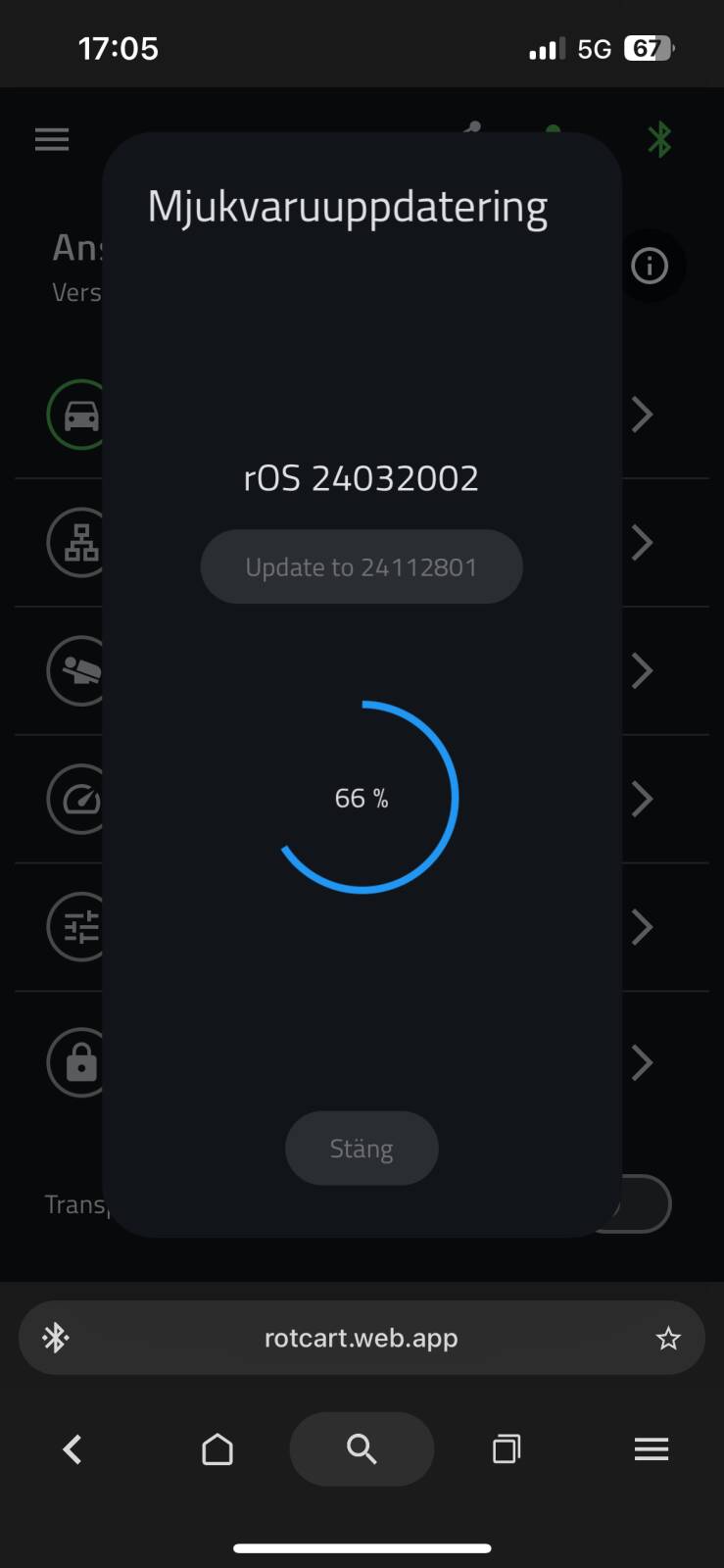
Task: Open the info icon
Action: [x=650, y=266]
